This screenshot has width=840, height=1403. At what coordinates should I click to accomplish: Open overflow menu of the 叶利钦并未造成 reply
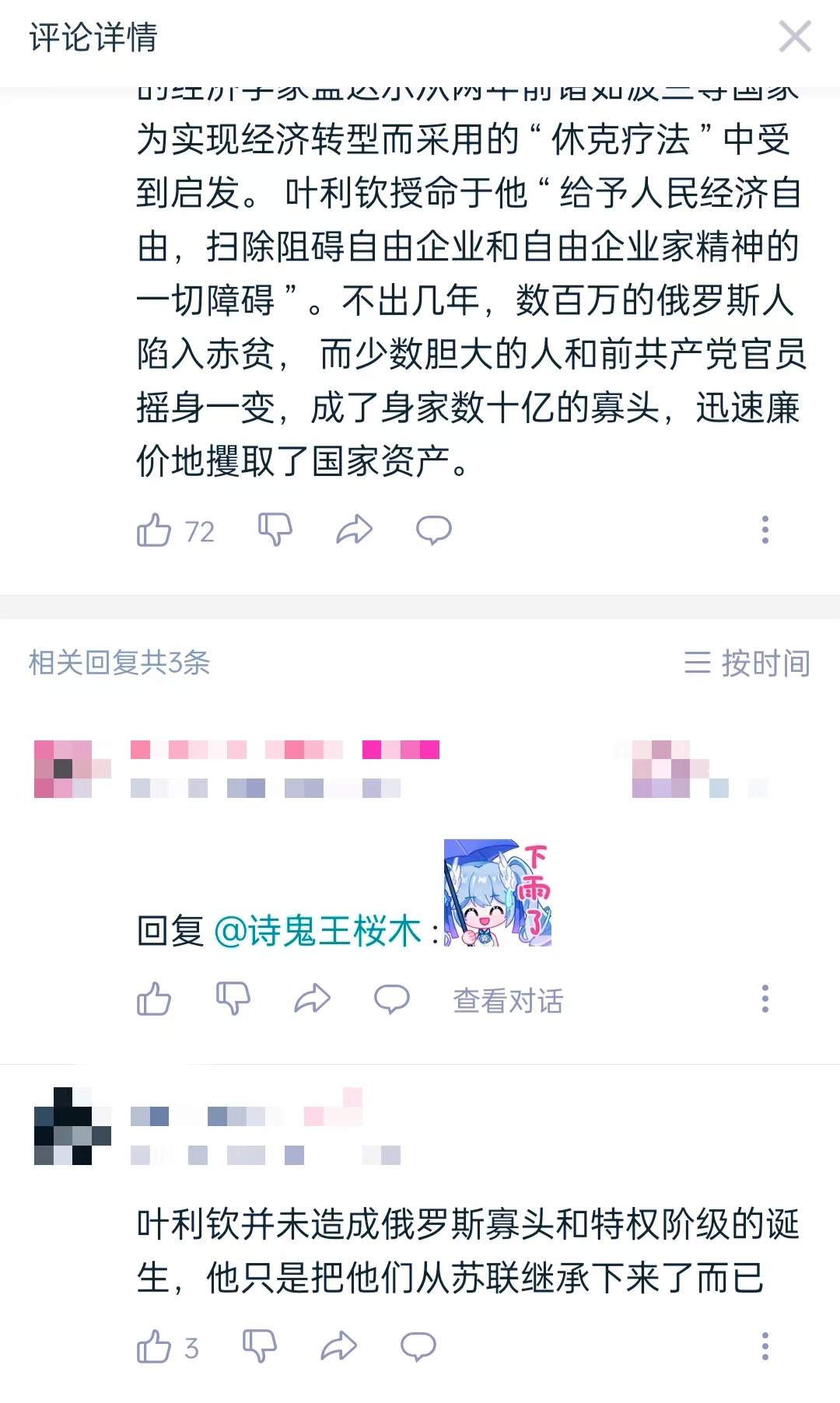click(x=765, y=1346)
